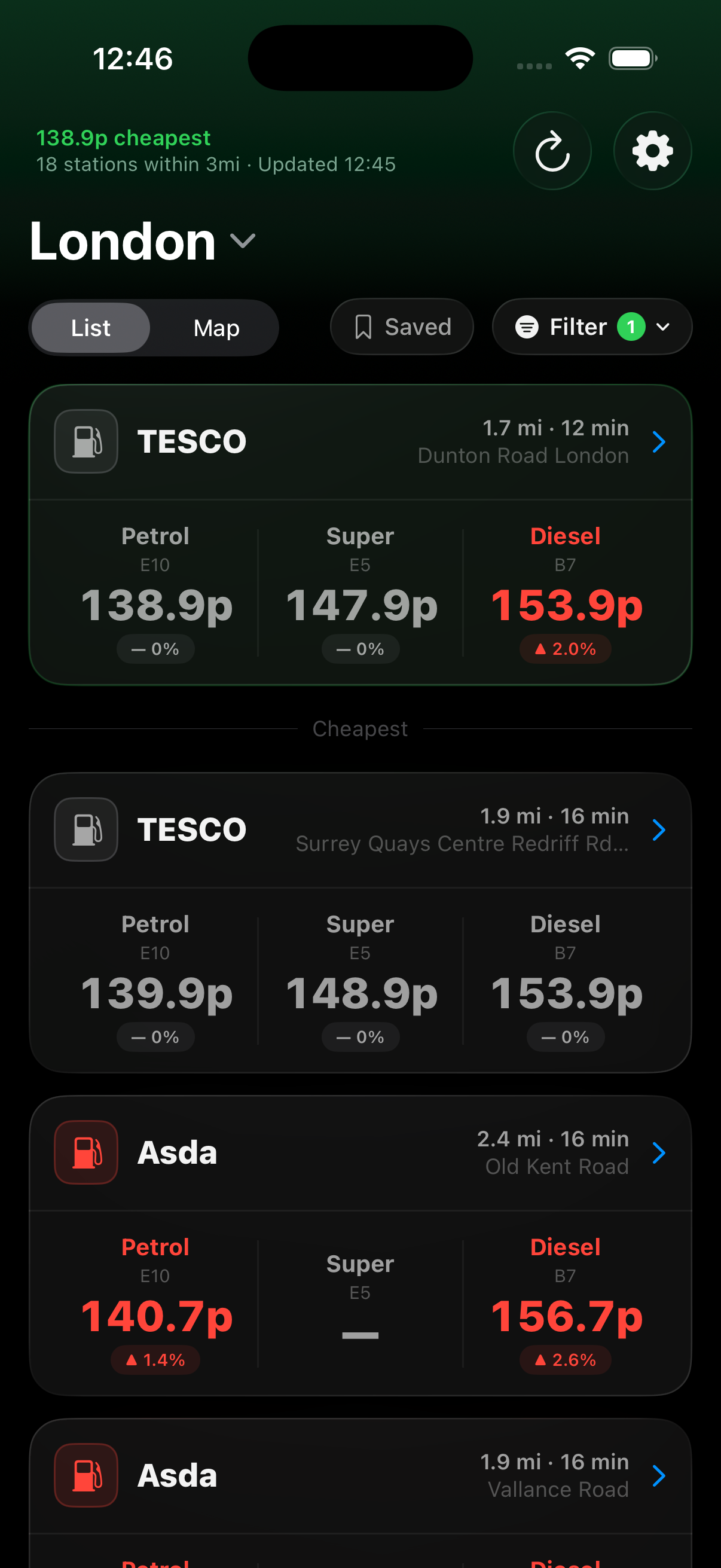This screenshot has width=721, height=1568.
Task: Tap the red pump icon on Asda Old Kent Road
Action: tap(85, 1152)
